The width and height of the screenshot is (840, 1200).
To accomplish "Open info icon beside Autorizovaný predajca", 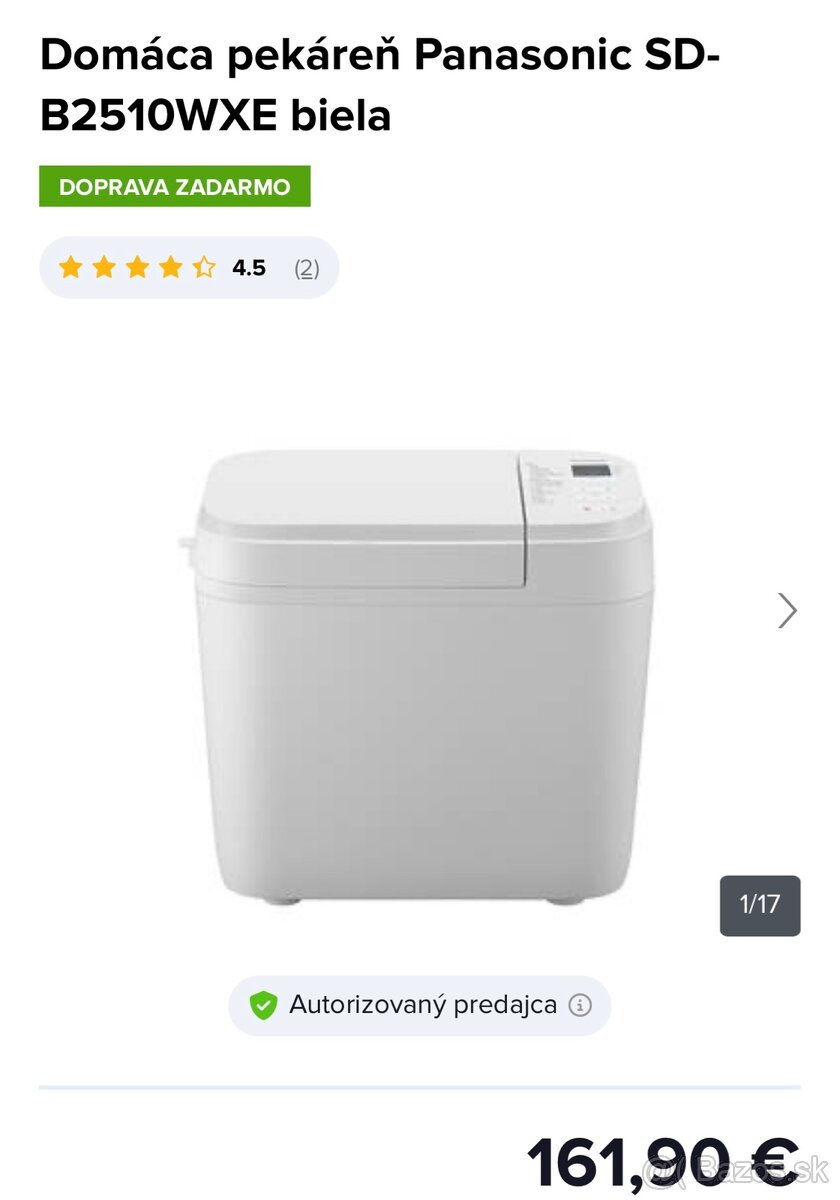I will pyautogui.click(x=580, y=1005).
